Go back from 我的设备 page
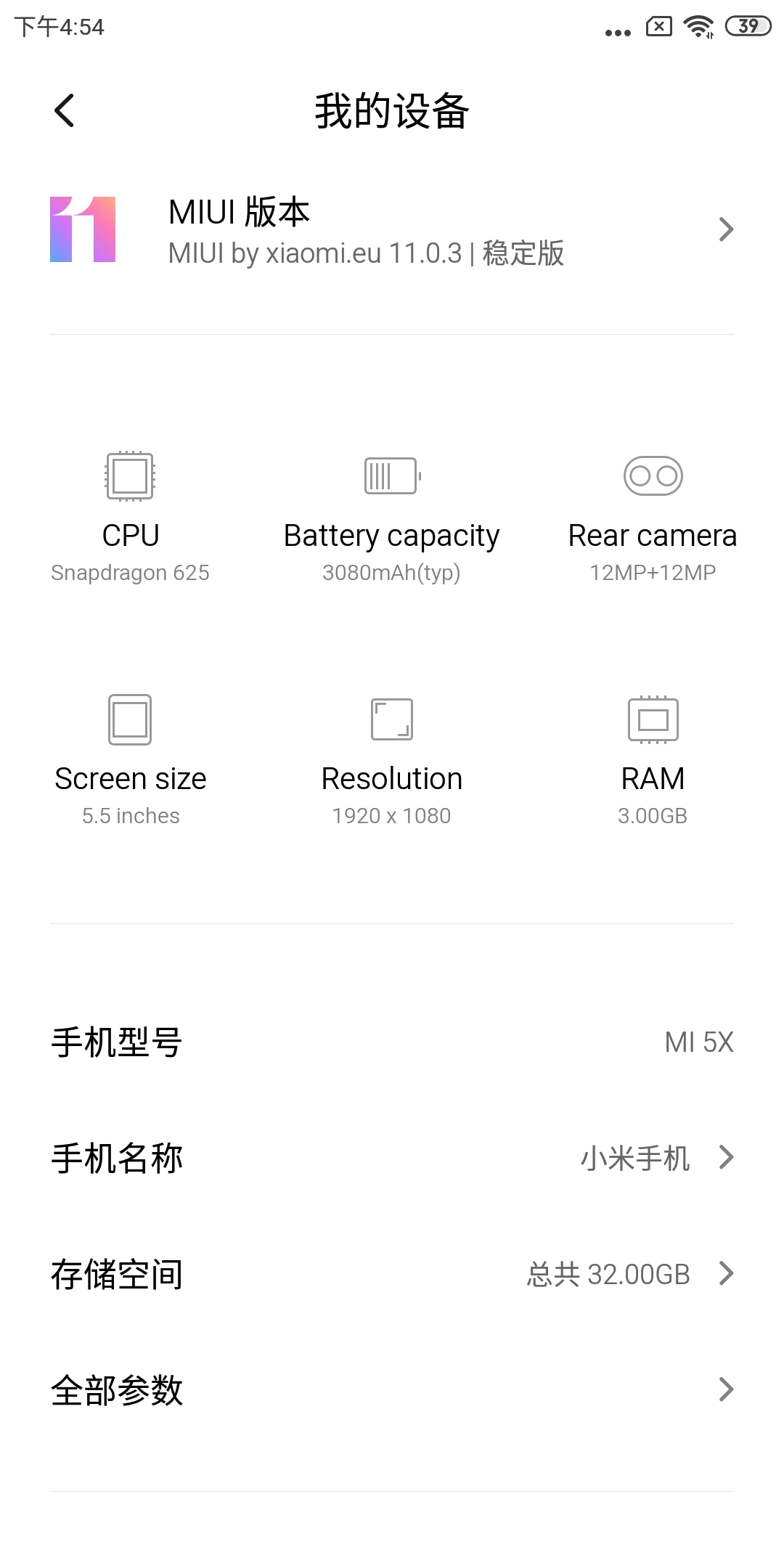The image size is (784, 1568). coord(65,110)
